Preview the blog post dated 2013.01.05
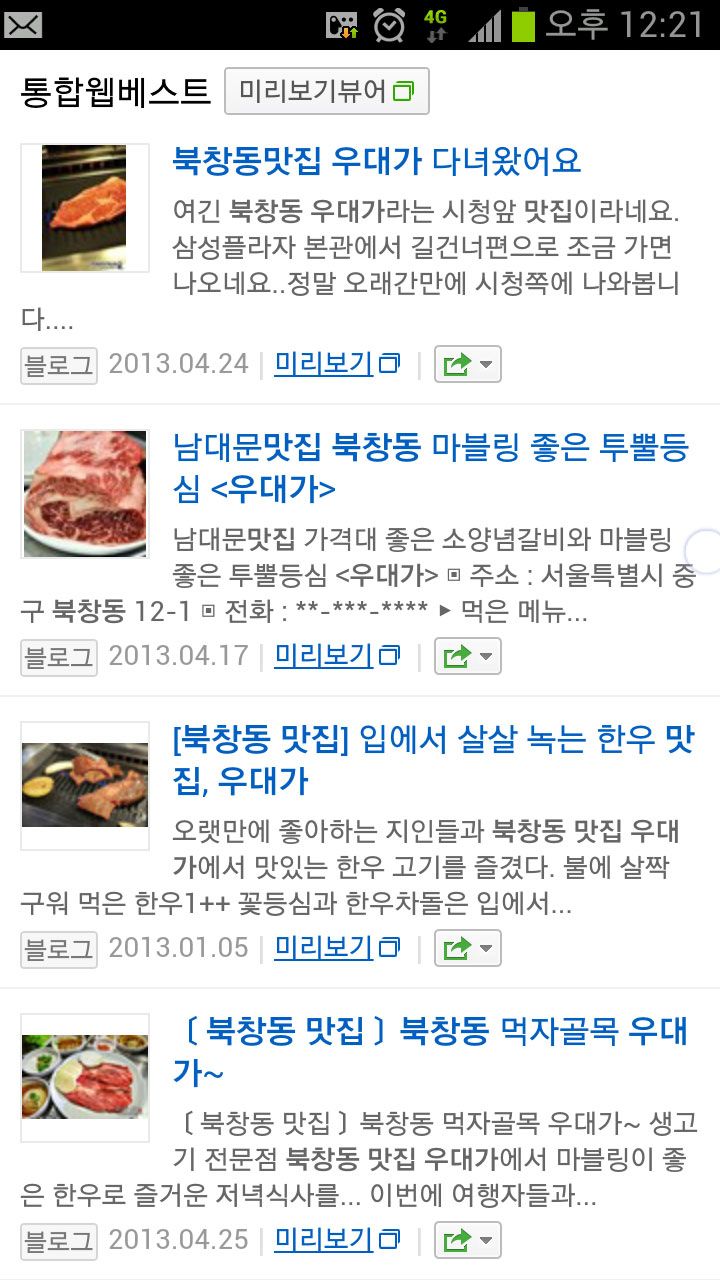 (x=336, y=948)
